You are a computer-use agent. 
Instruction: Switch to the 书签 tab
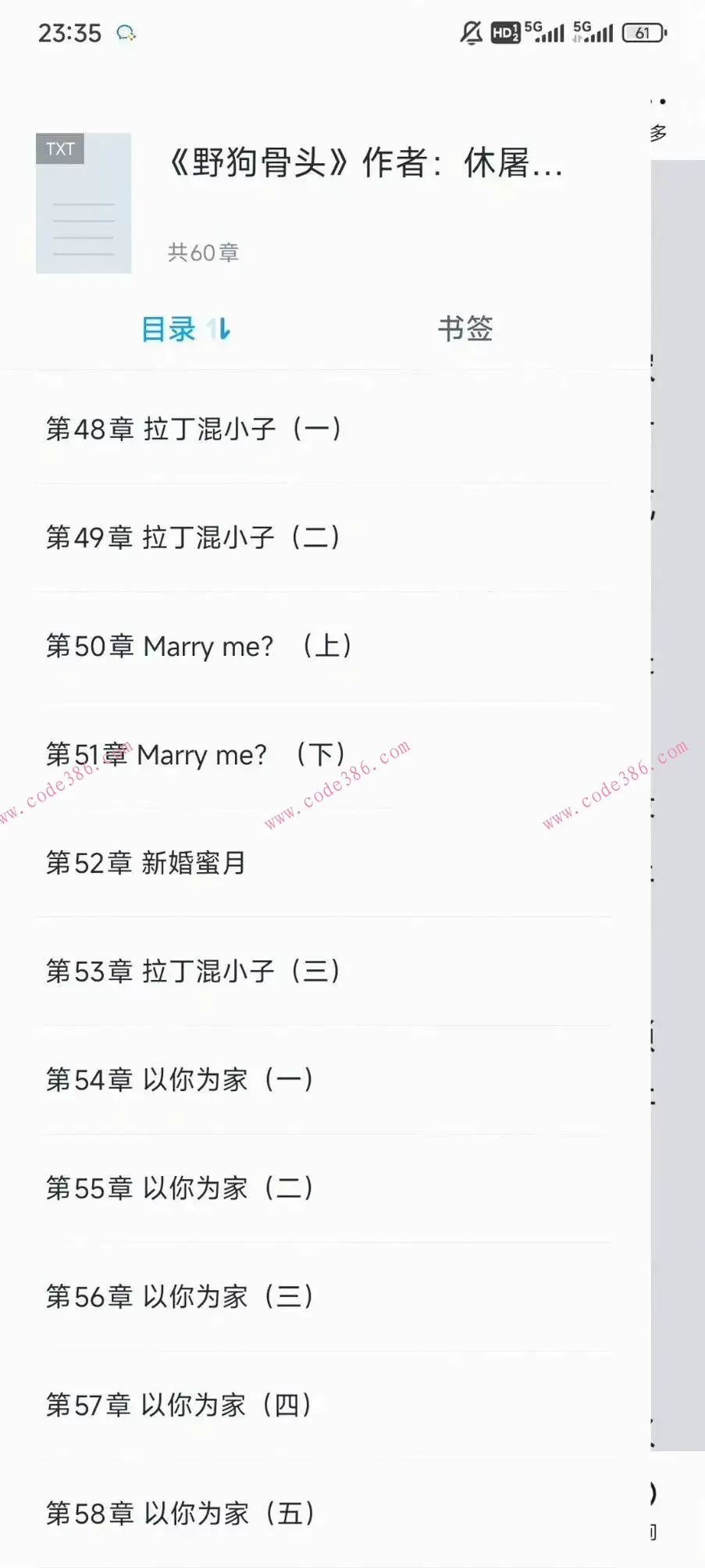click(x=466, y=329)
